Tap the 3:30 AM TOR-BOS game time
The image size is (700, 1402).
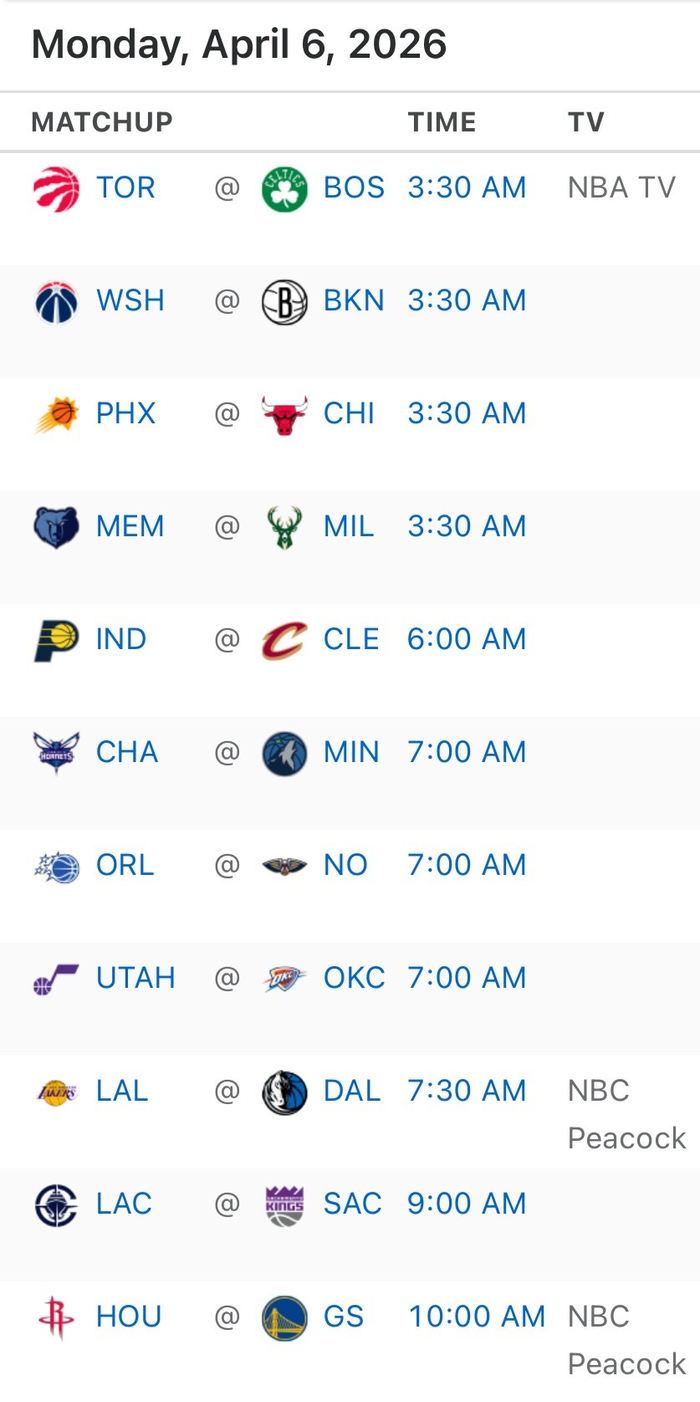[x=466, y=188]
